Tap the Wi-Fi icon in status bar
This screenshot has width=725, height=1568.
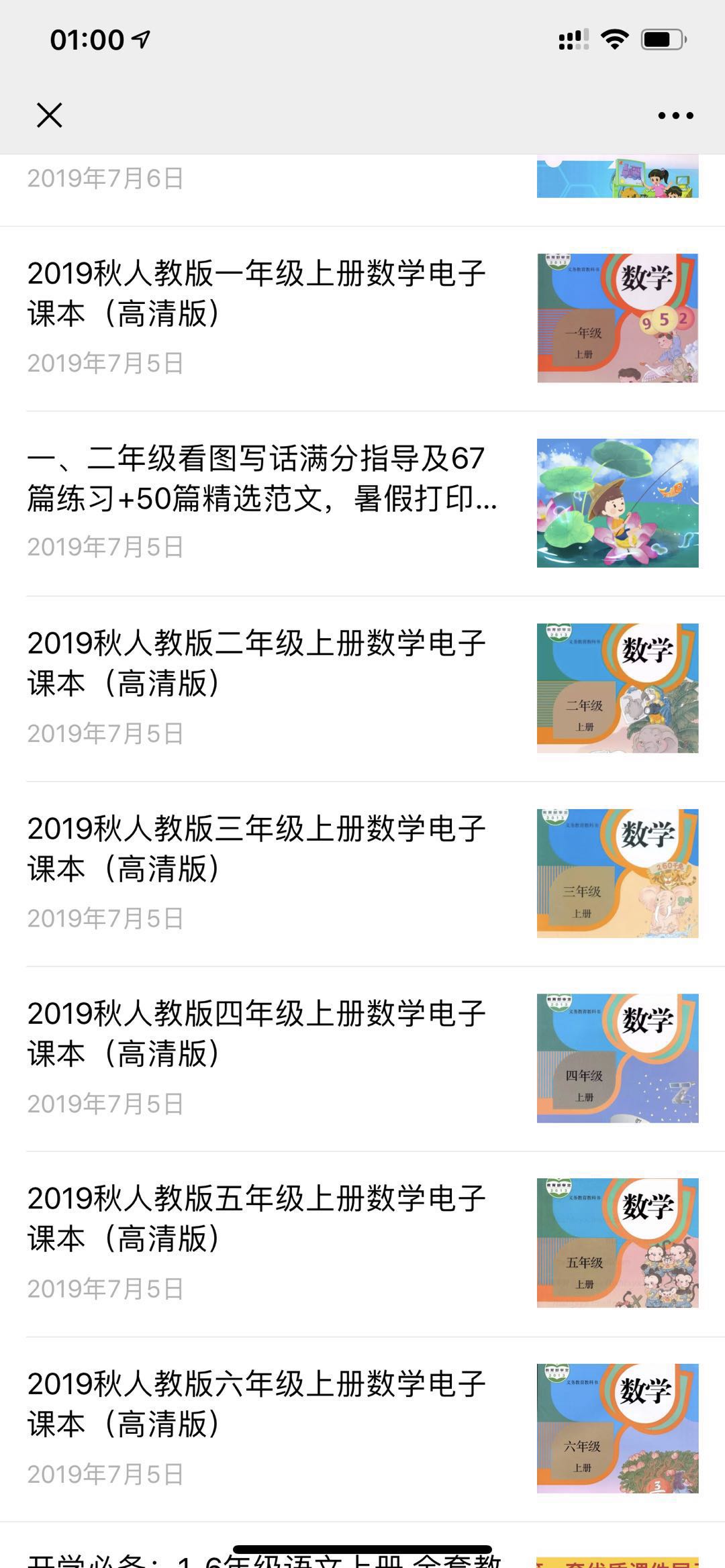pyautogui.click(x=612, y=38)
